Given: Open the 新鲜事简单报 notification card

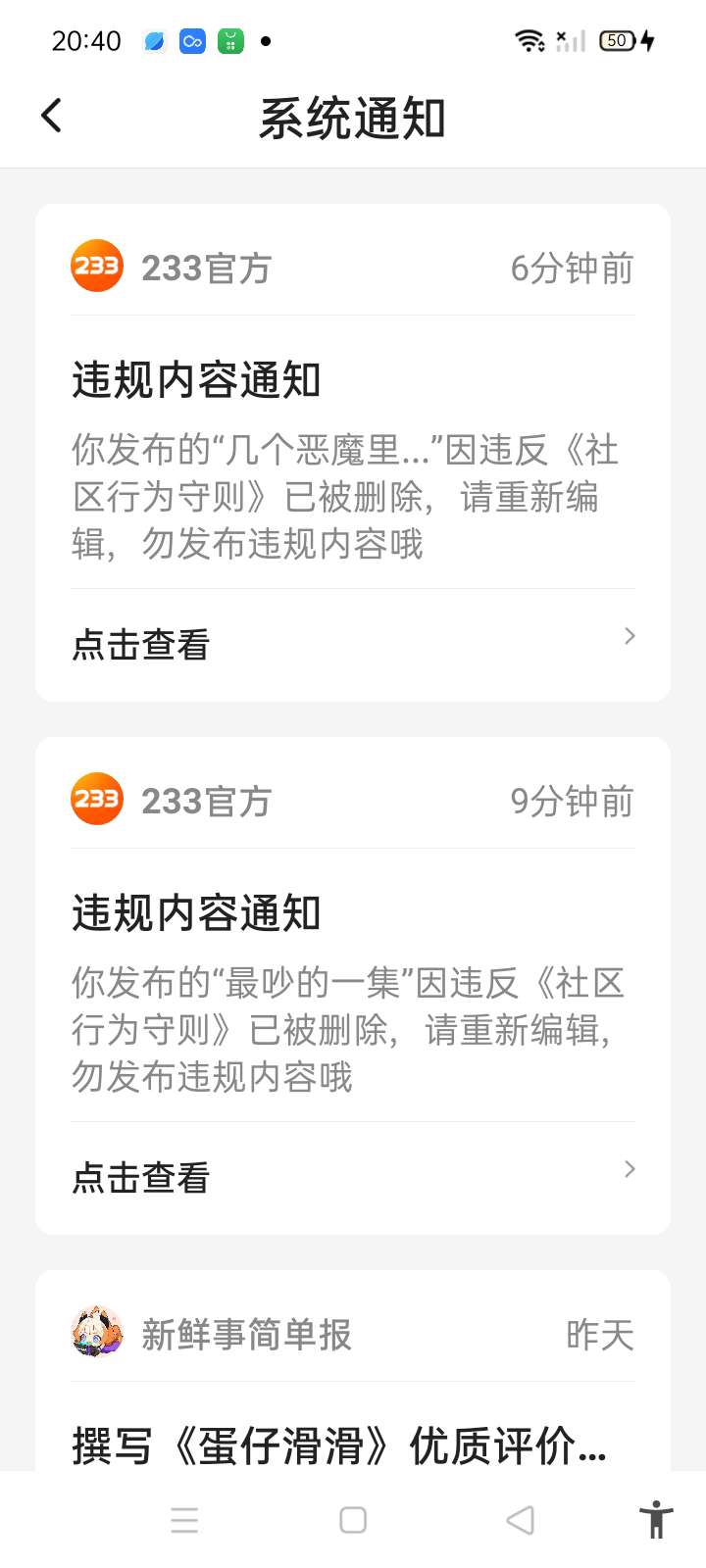Looking at the screenshot, I should click(x=353, y=1392).
